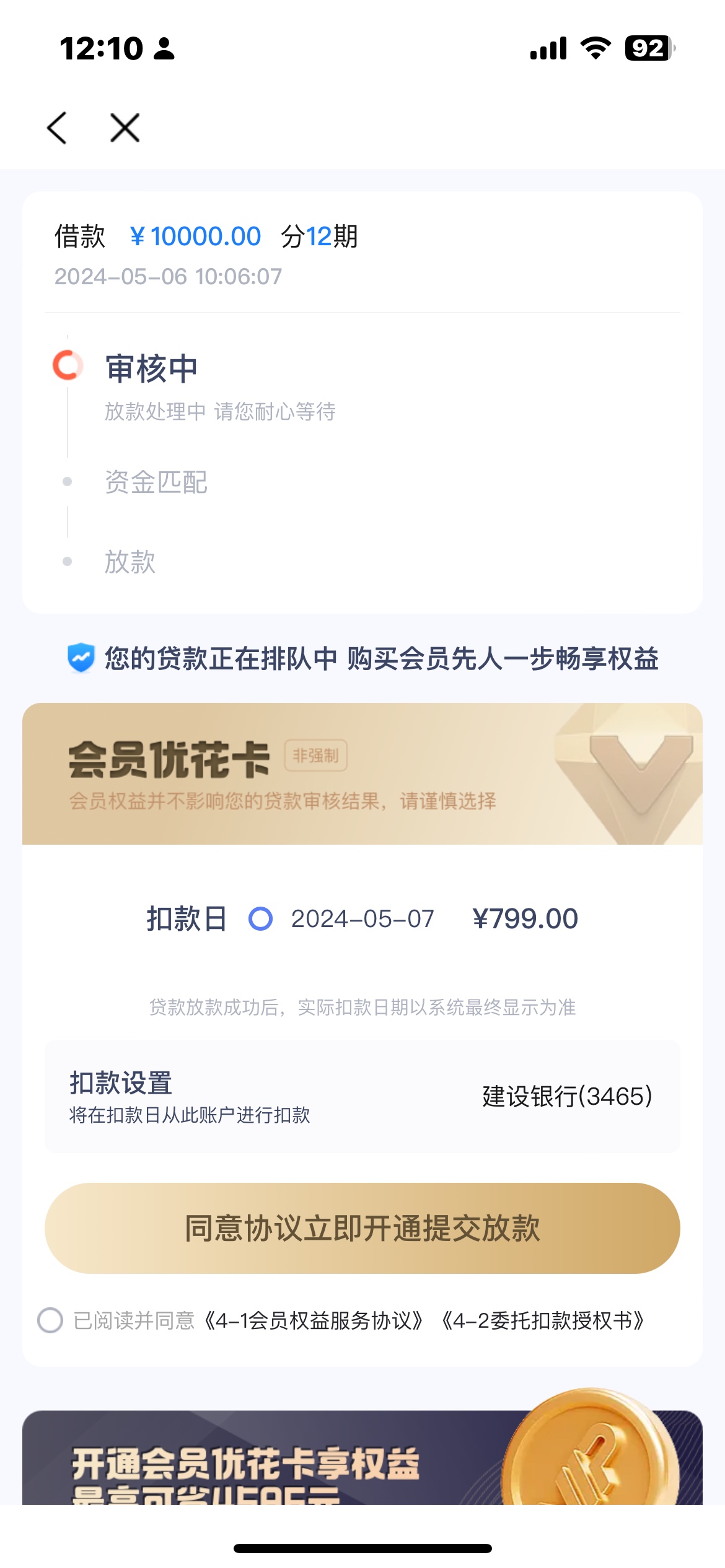Select the 2024-05-07 deduction date radio

pos(260,918)
